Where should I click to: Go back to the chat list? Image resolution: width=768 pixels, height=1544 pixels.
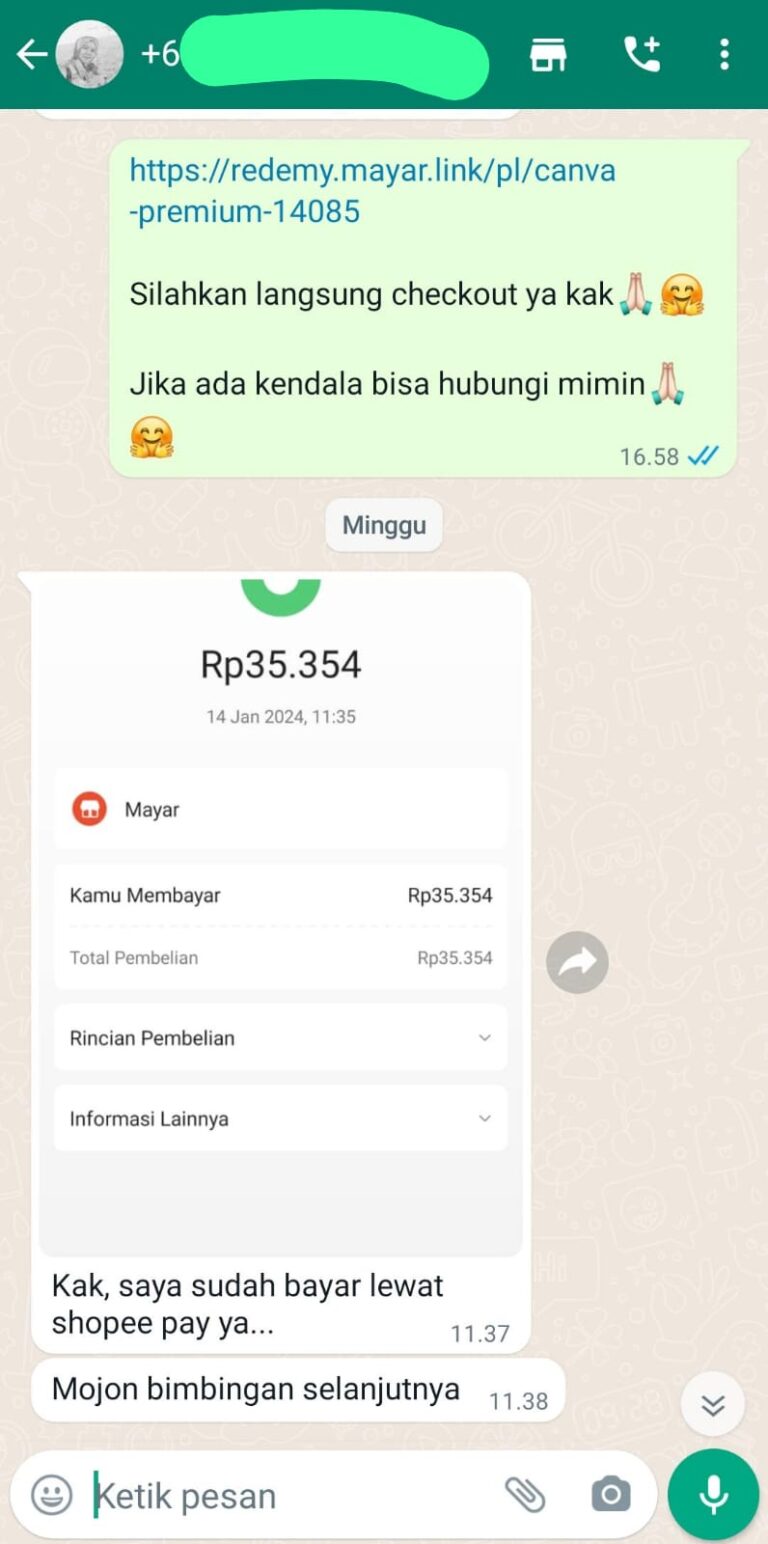[x=32, y=55]
